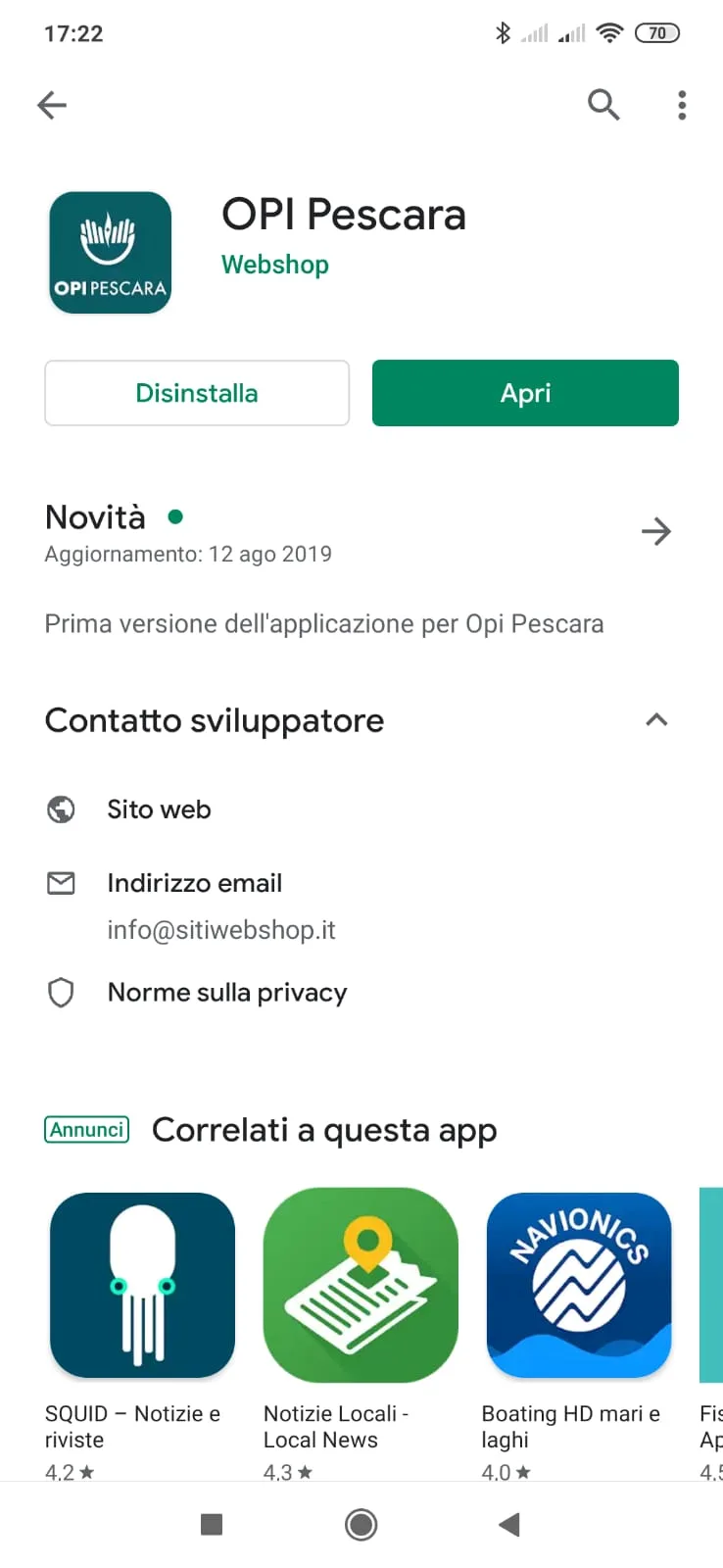Open recent apps with the square button
The image size is (723, 1568).
pos(212,1525)
